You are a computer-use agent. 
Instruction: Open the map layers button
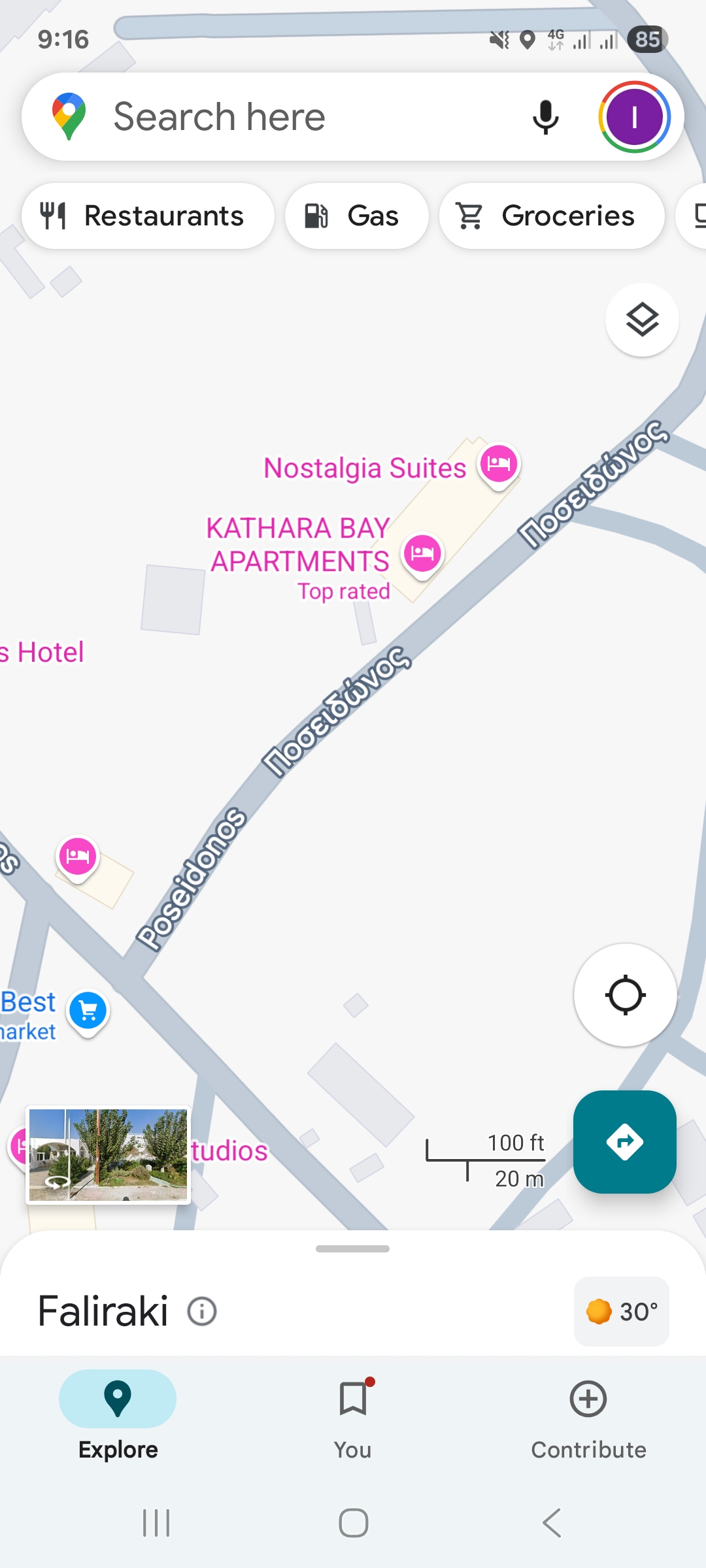point(642,320)
